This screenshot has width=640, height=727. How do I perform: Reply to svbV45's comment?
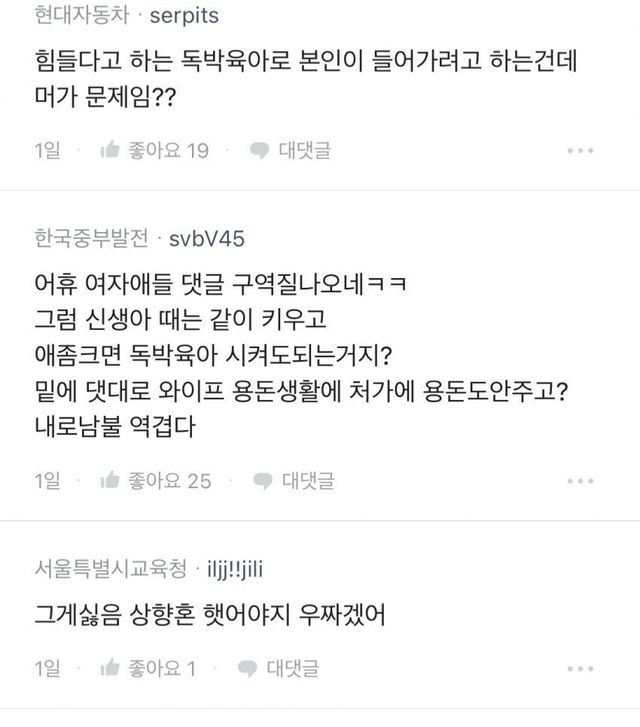click(294, 481)
